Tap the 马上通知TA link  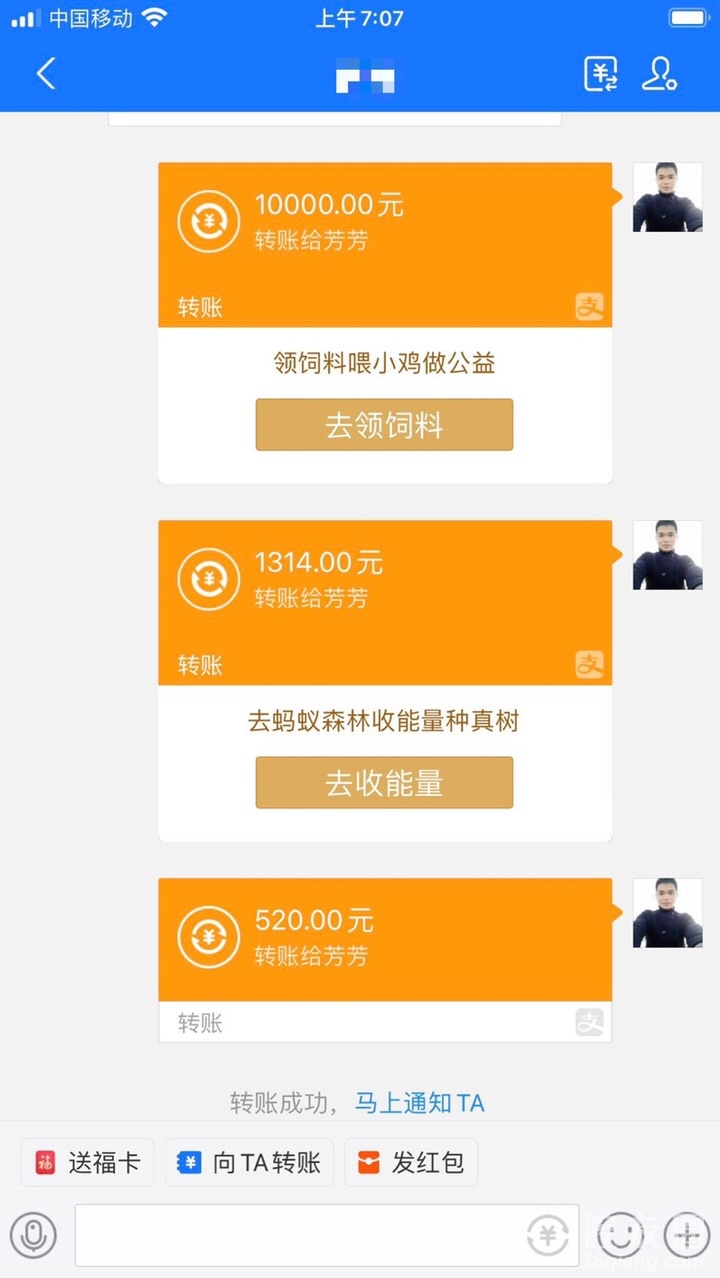[x=420, y=1103]
